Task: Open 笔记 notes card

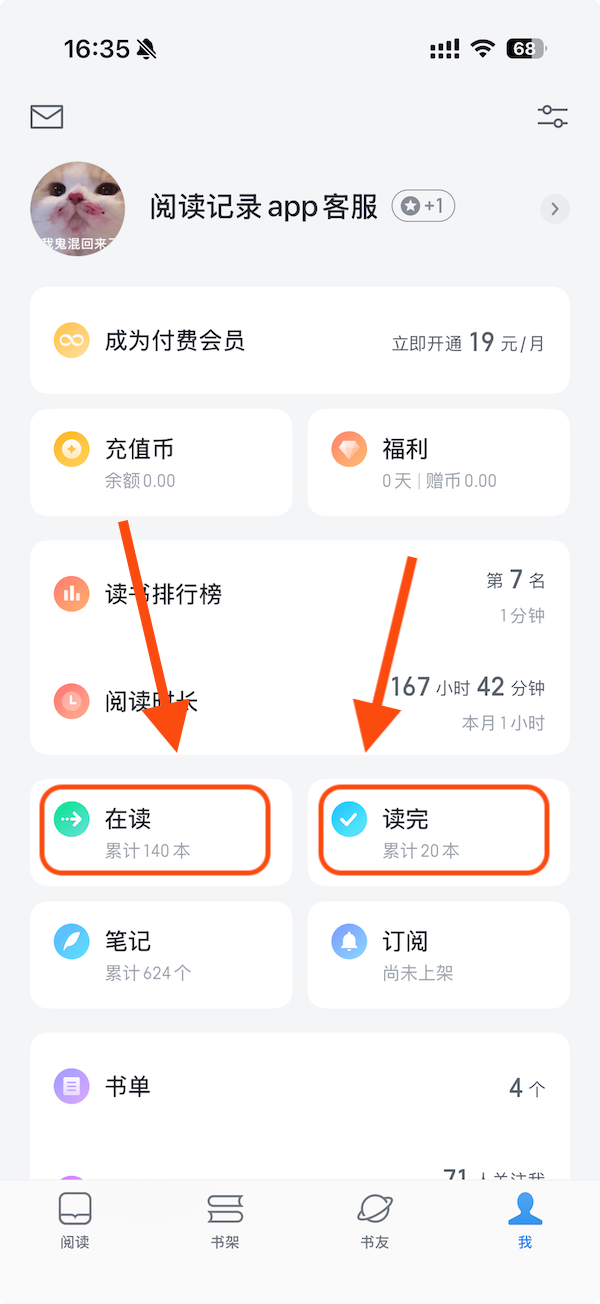Action: 161,954
